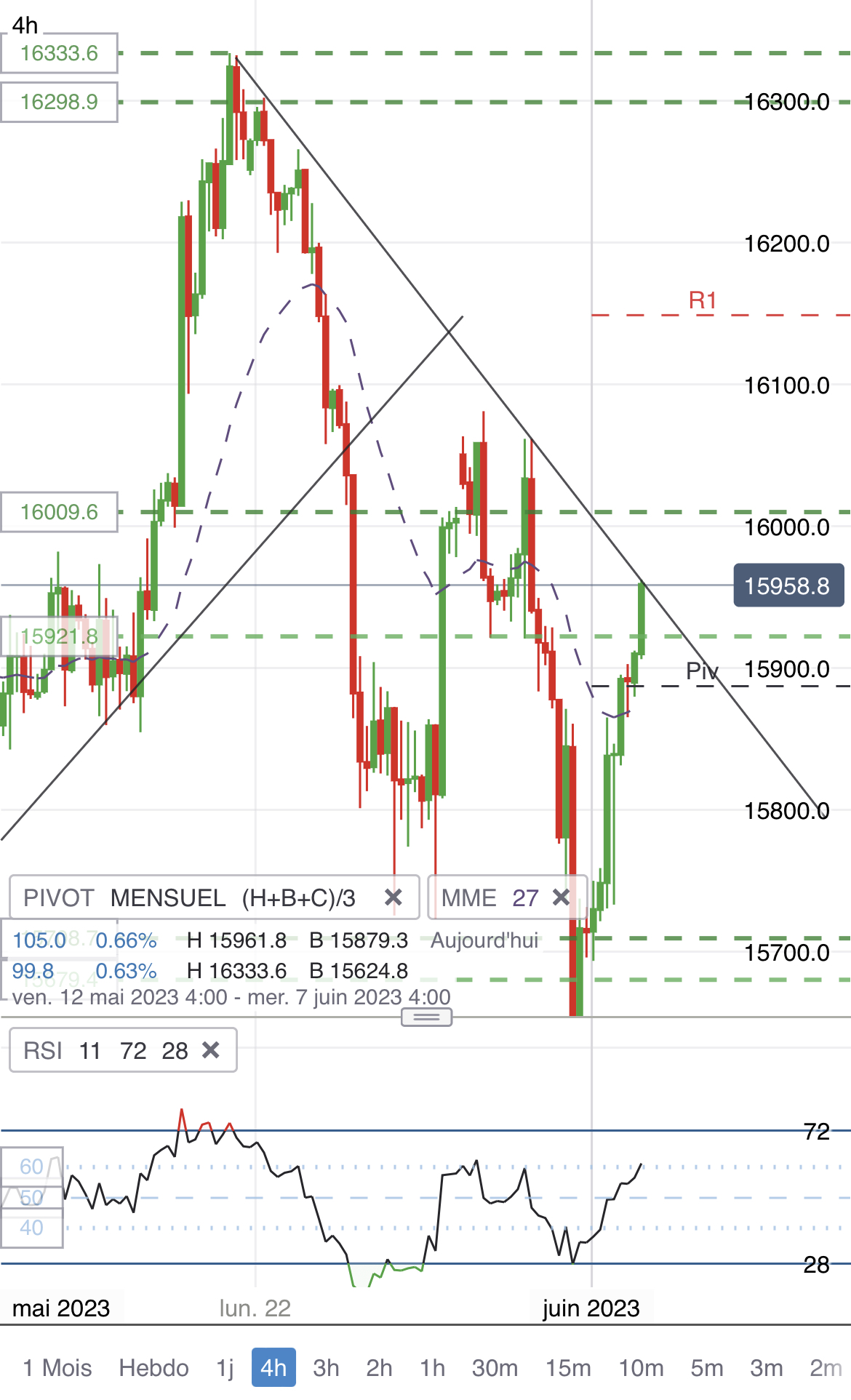Choose the 1h timeframe
Image resolution: width=851 pixels, height=1400 pixels.
(432, 1368)
